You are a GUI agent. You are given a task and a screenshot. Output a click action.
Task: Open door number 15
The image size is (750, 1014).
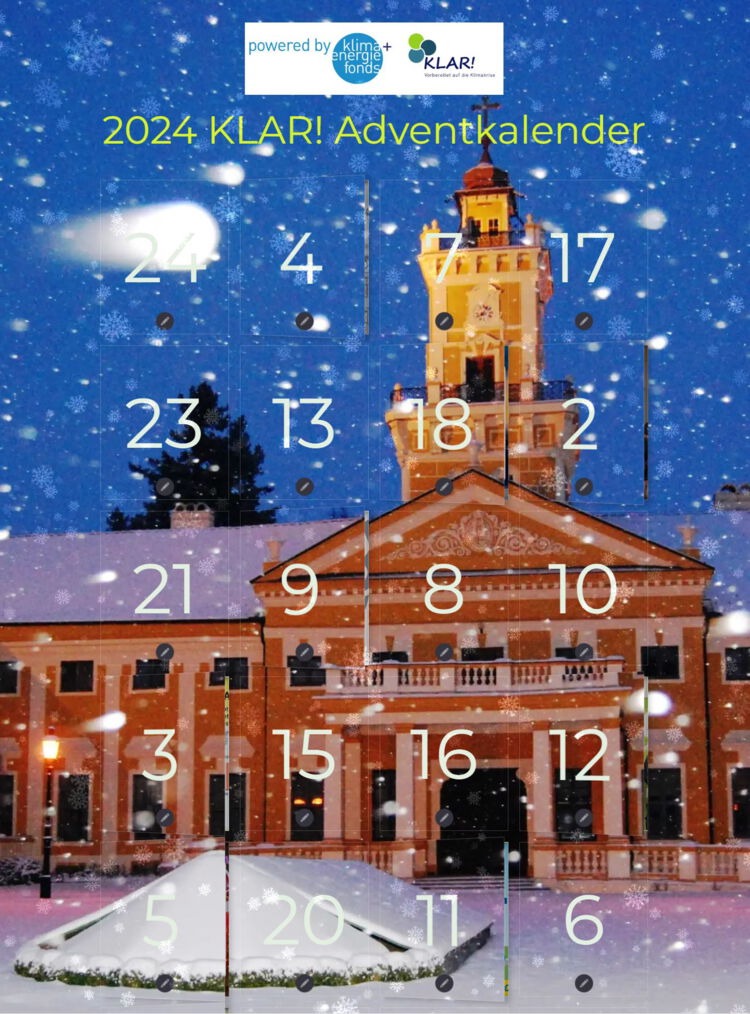point(304,756)
